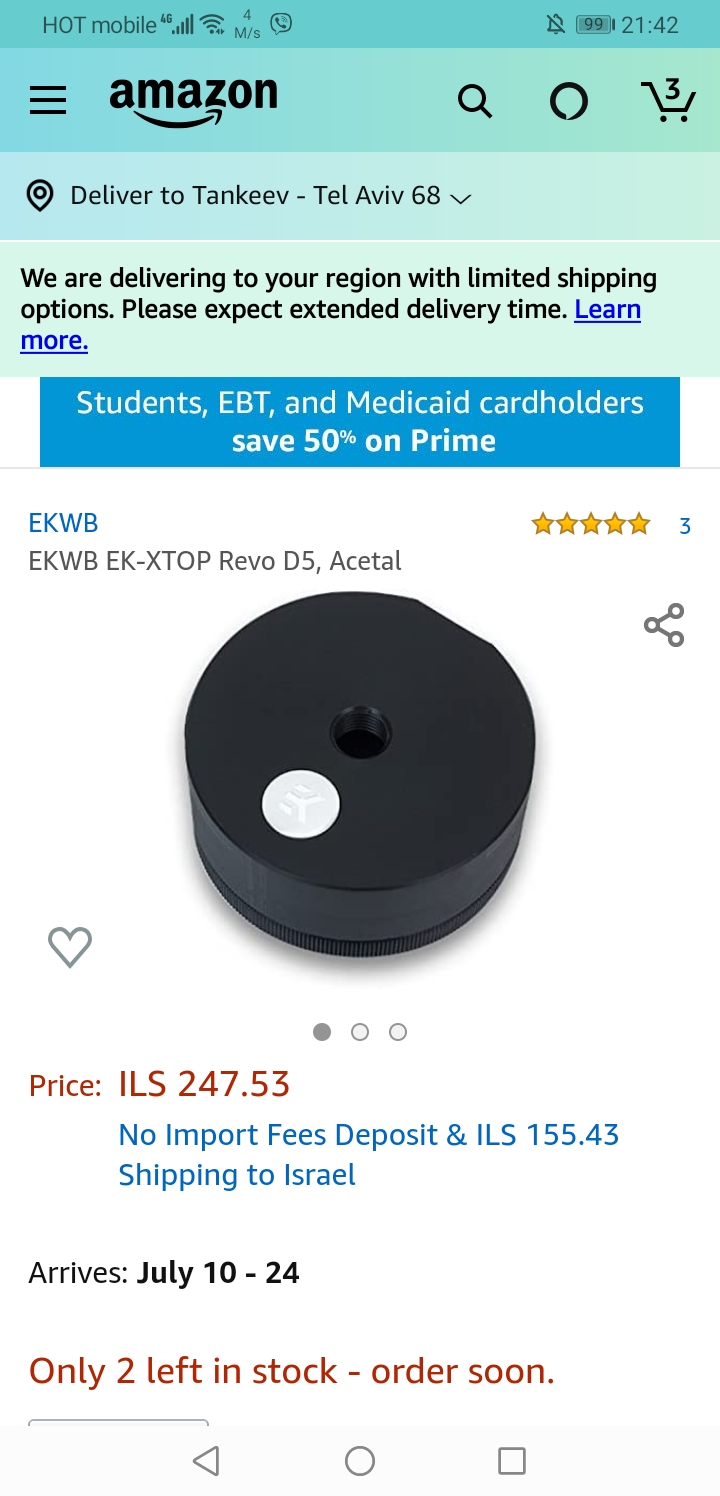Image resolution: width=720 pixels, height=1496 pixels.
Task: Open Learn more link about shipping
Action: tap(607, 309)
